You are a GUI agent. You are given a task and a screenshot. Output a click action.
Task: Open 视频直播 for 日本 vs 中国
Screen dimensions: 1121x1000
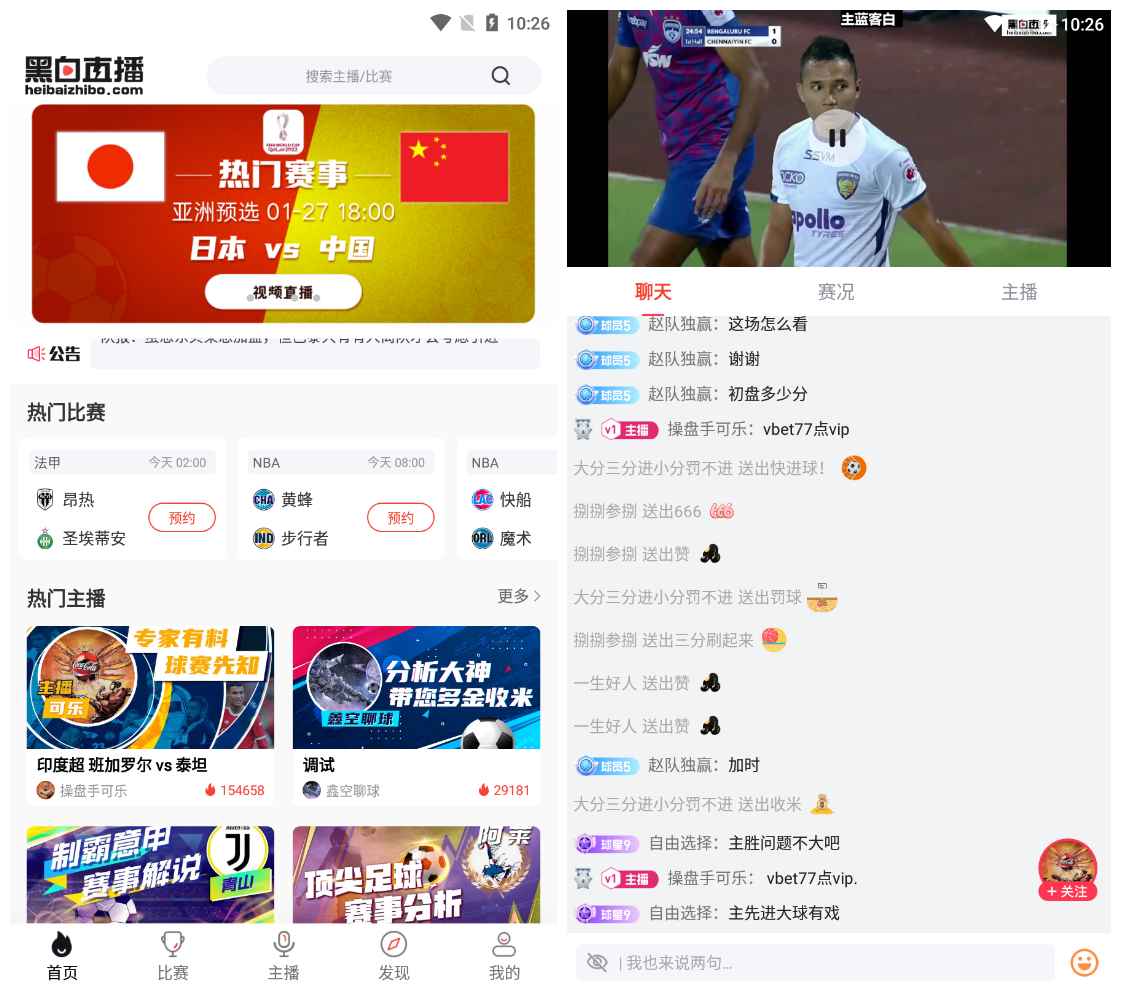283,293
